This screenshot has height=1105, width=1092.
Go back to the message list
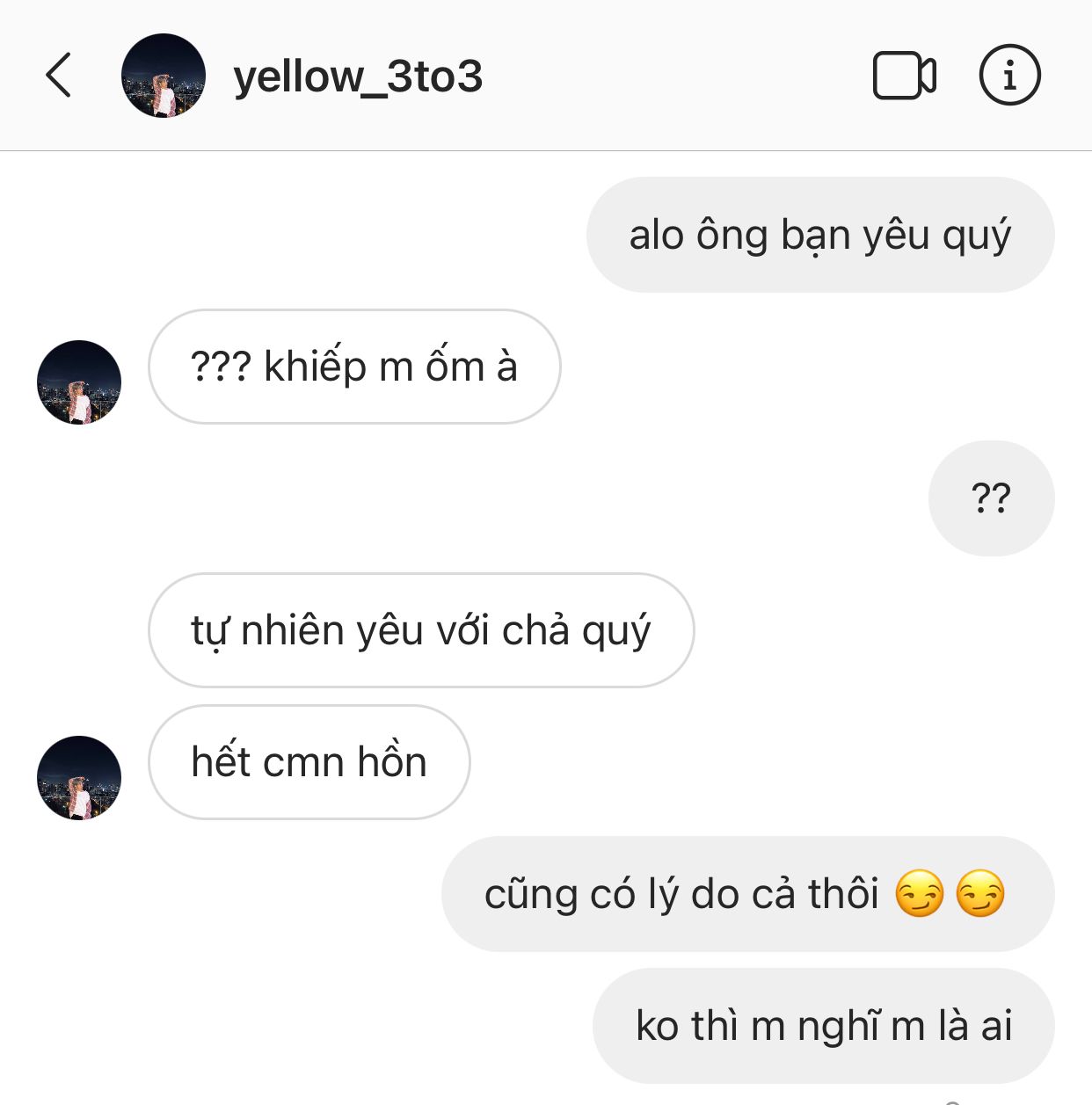coord(58,75)
